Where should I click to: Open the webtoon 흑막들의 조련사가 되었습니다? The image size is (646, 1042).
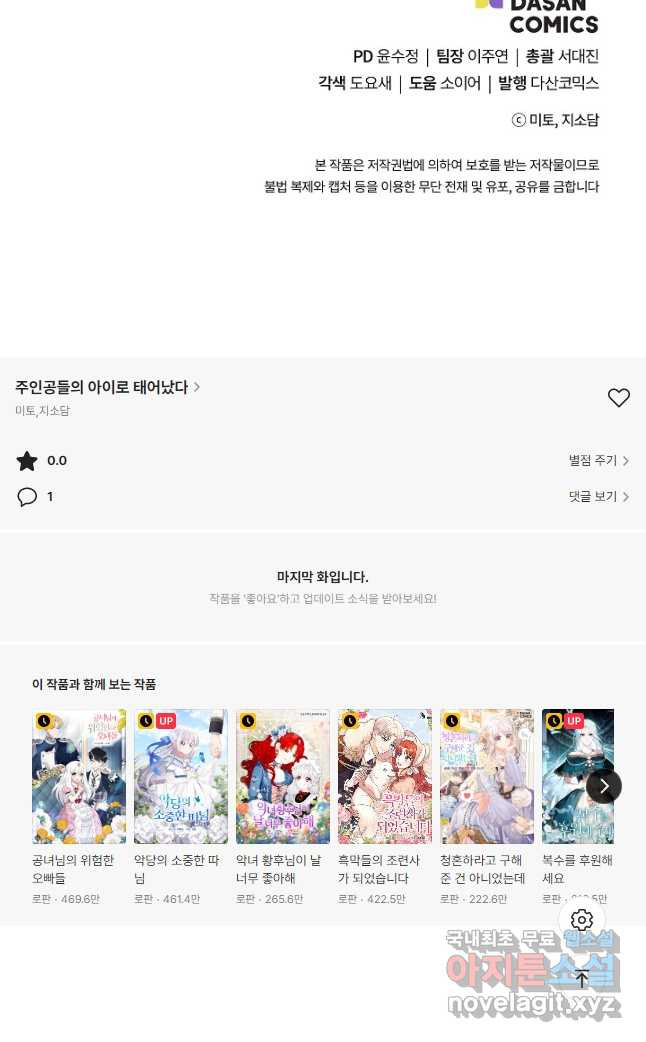pyautogui.click(x=385, y=777)
